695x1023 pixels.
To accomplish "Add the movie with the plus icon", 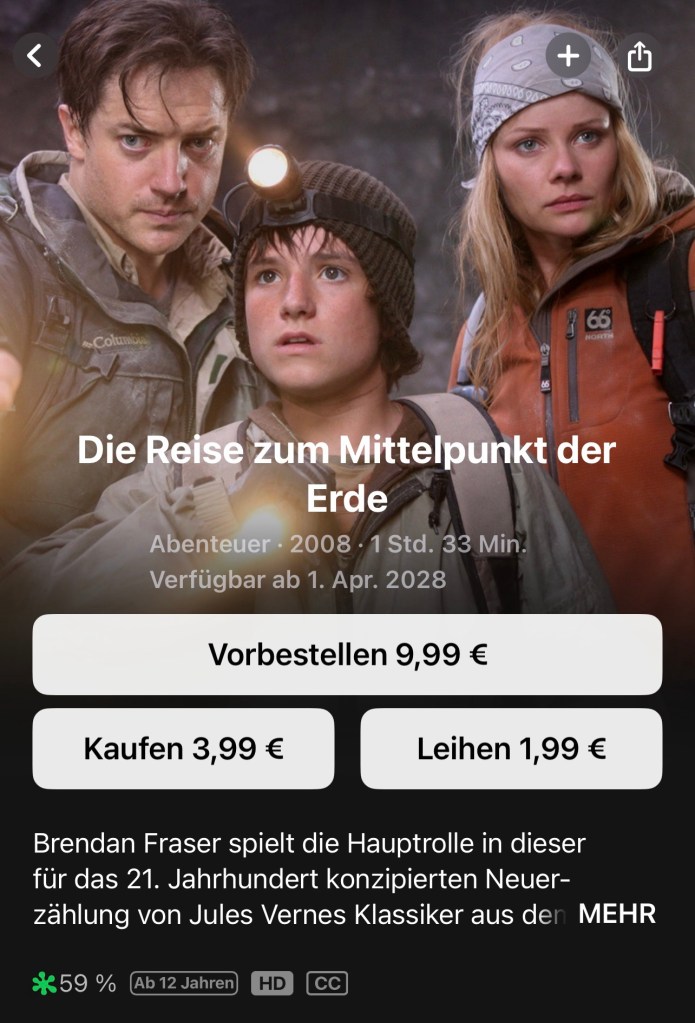I will coord(568,56).
